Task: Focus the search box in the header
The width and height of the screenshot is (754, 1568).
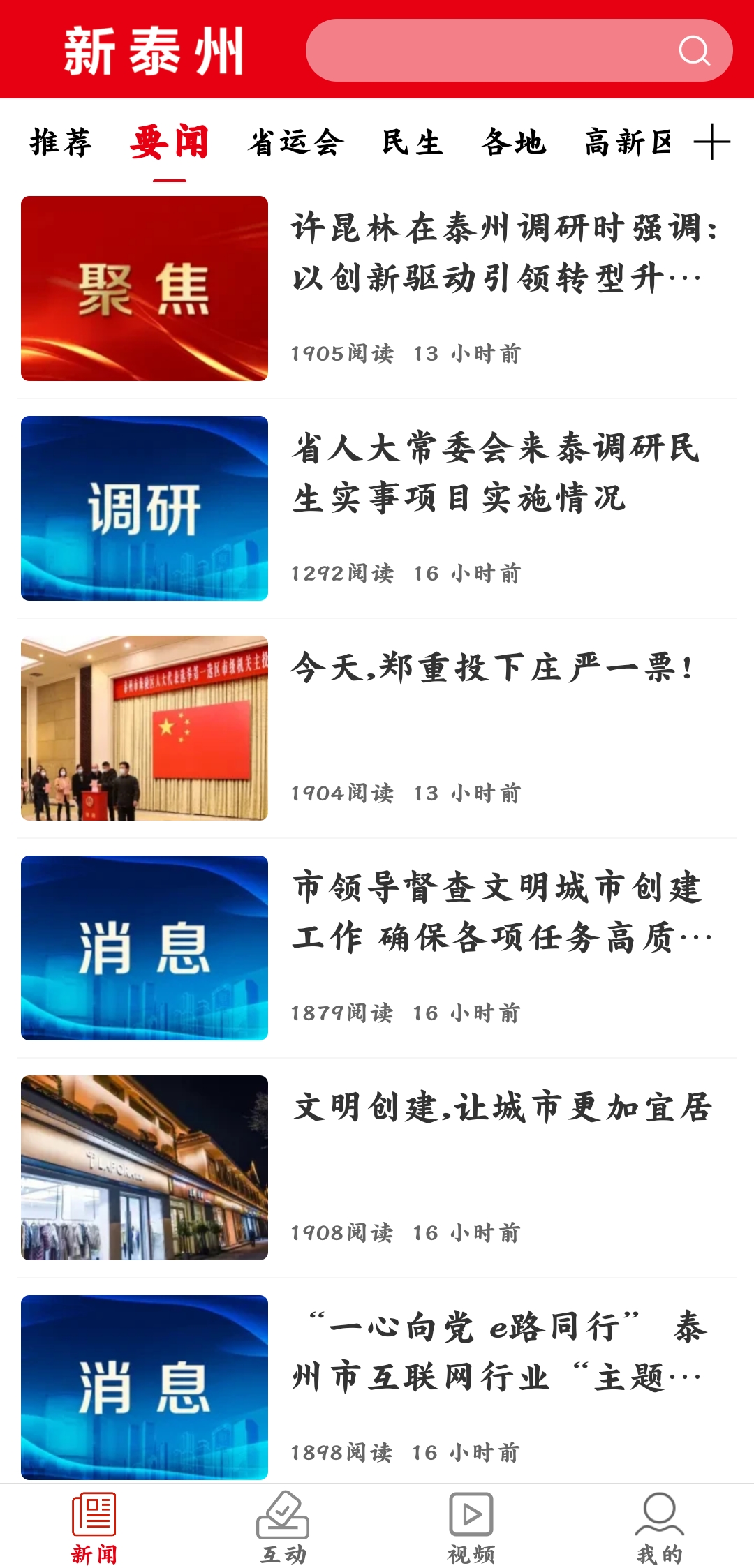Action: (x=489, y=50)
